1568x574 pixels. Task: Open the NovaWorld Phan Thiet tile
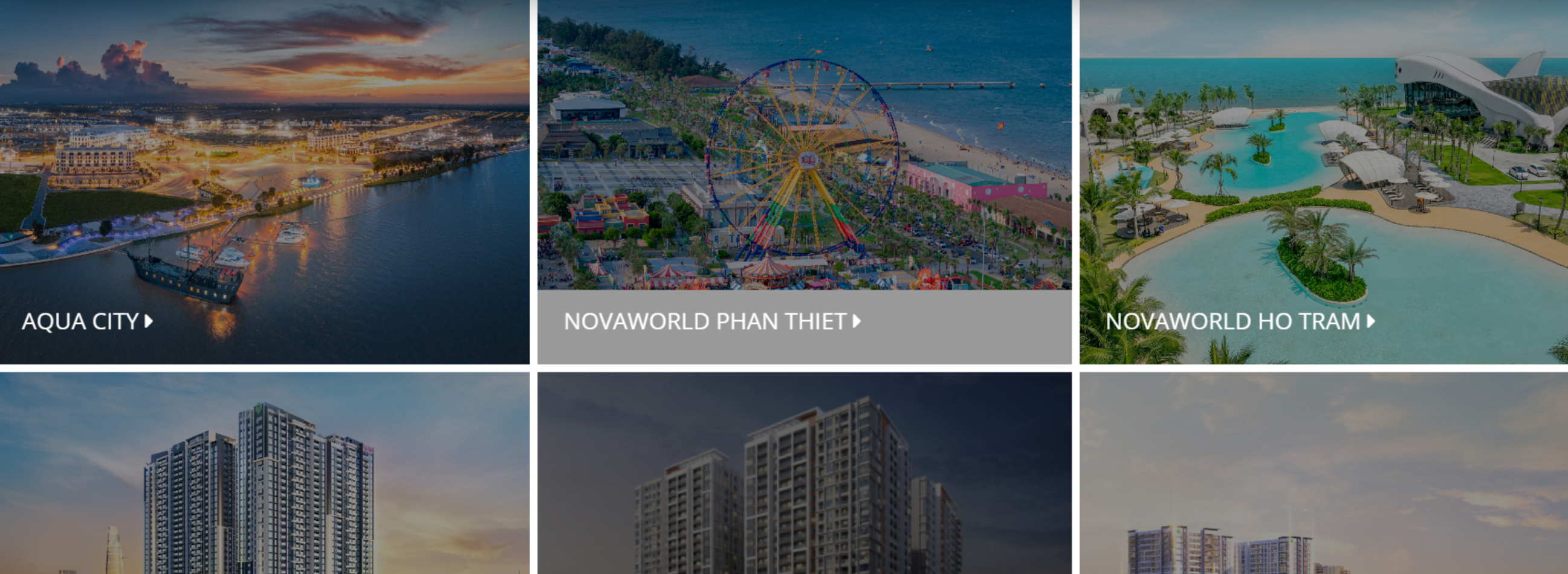coord(711,321)
